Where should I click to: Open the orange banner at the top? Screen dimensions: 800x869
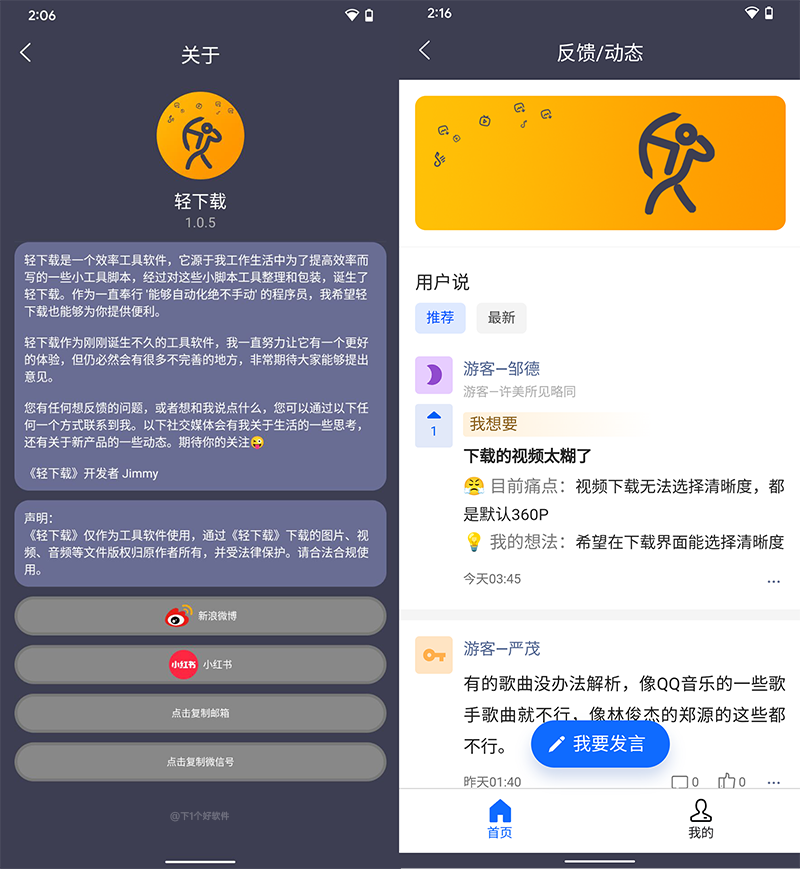(x=600, y=163)
